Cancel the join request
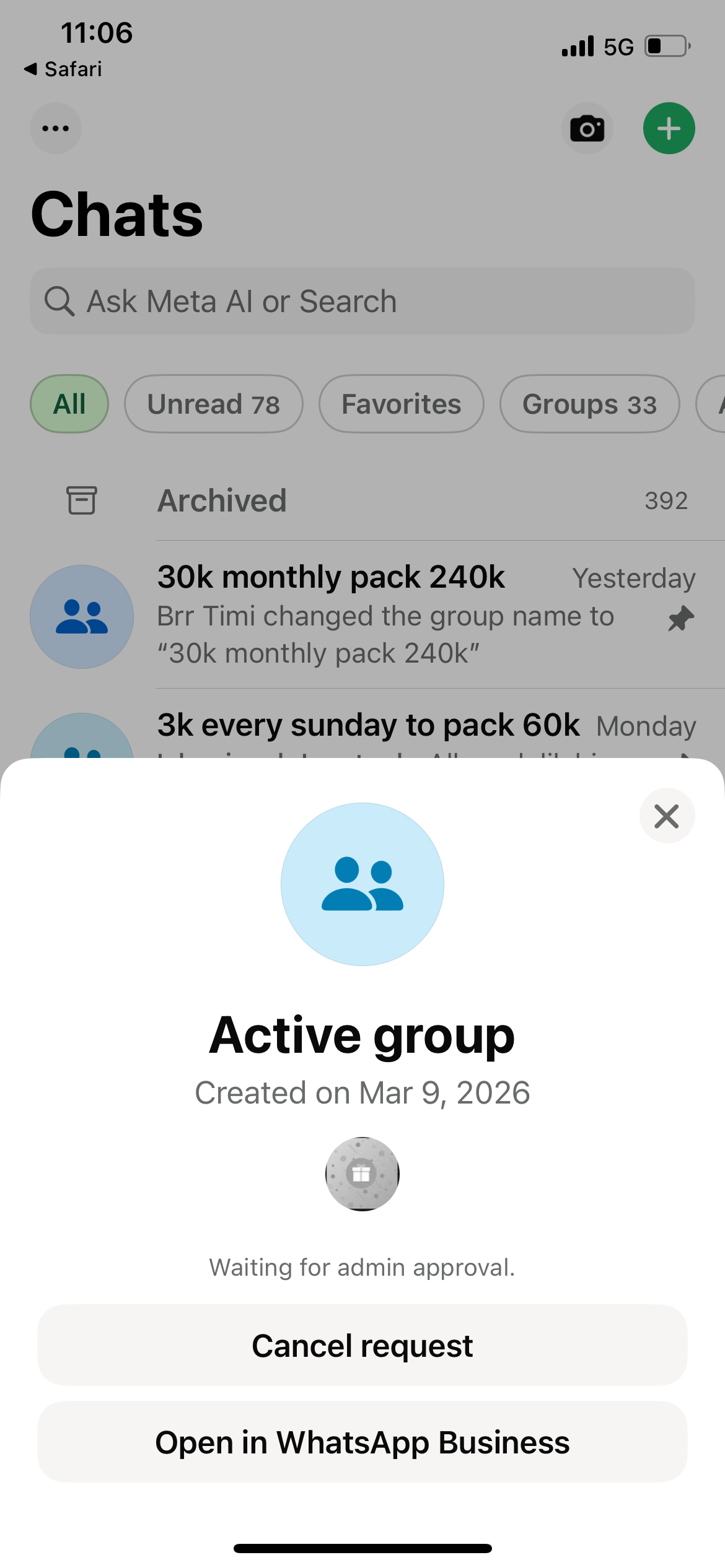This screenshot has width=725, height=1568. coord(362,1346)
